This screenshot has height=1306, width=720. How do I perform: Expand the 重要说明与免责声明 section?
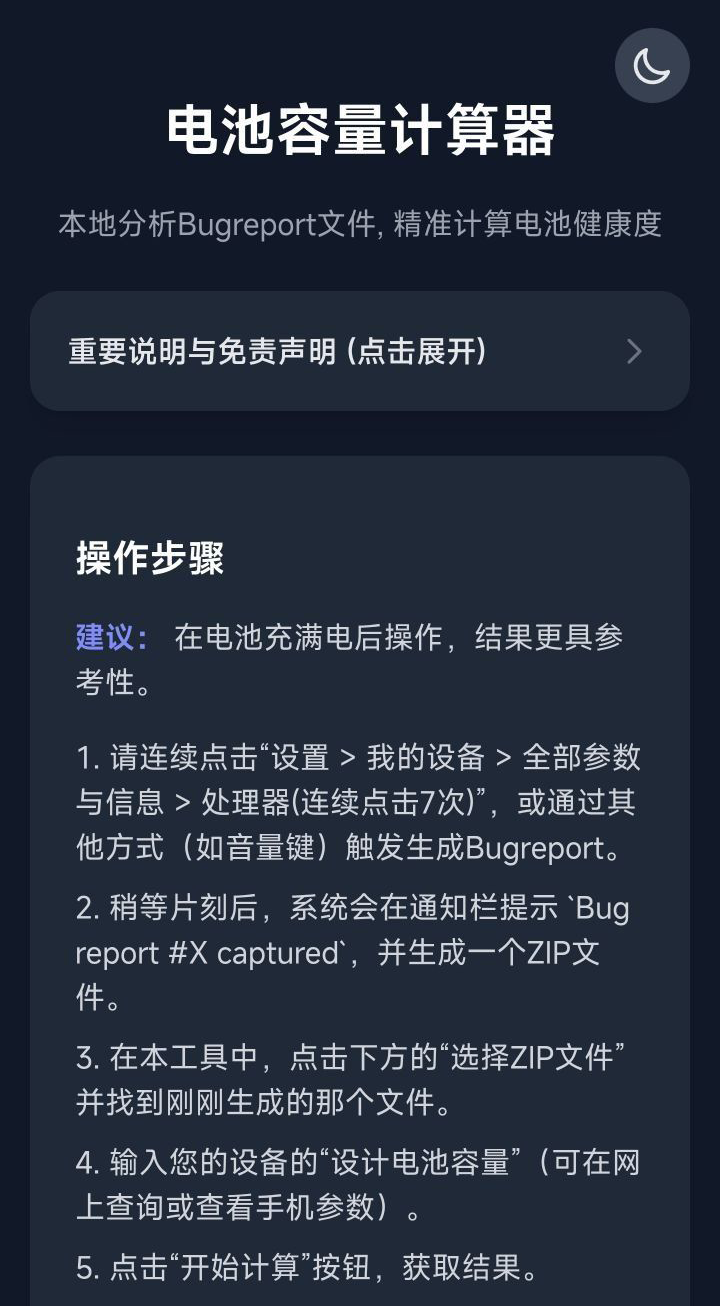tap(360, 351)
